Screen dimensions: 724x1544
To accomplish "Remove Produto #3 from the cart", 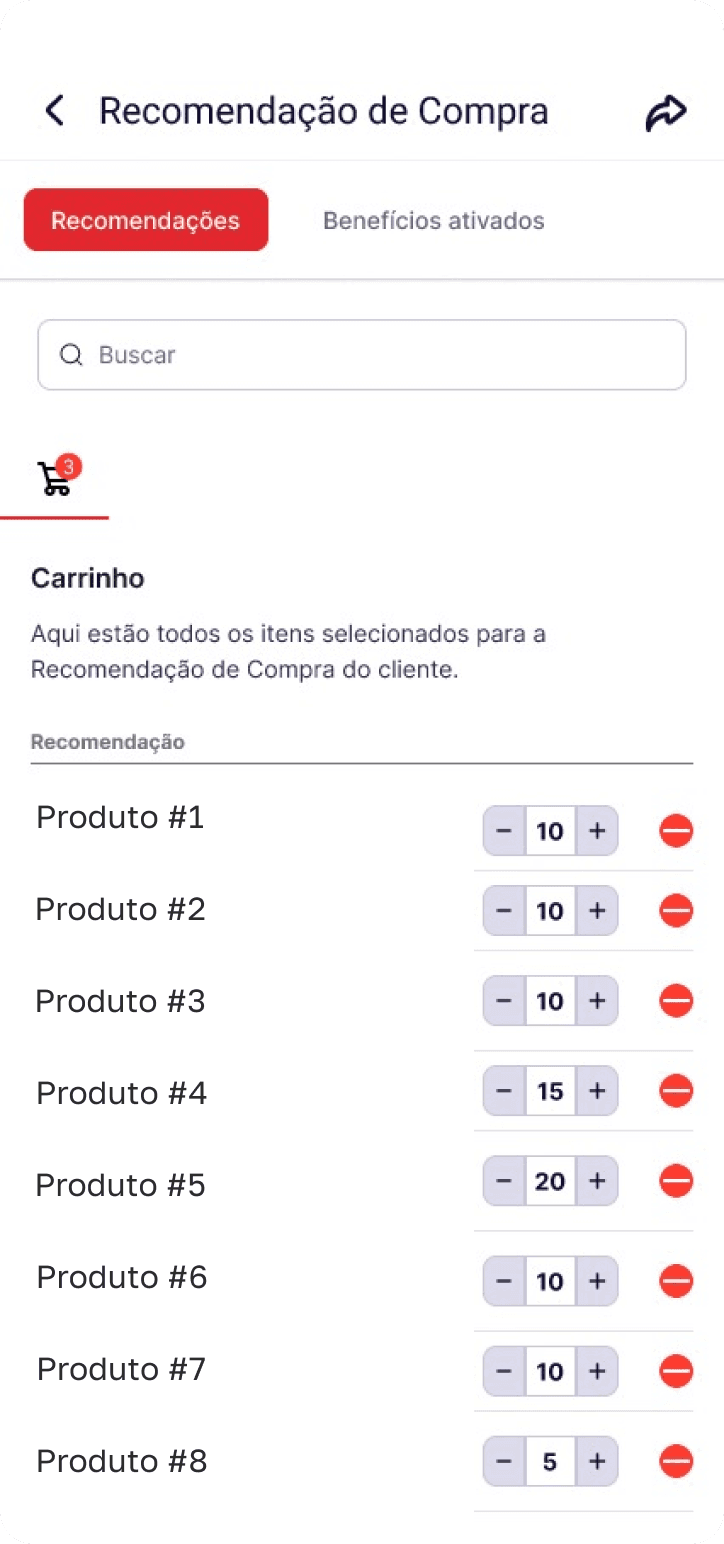I will (x=676, y=1001).
